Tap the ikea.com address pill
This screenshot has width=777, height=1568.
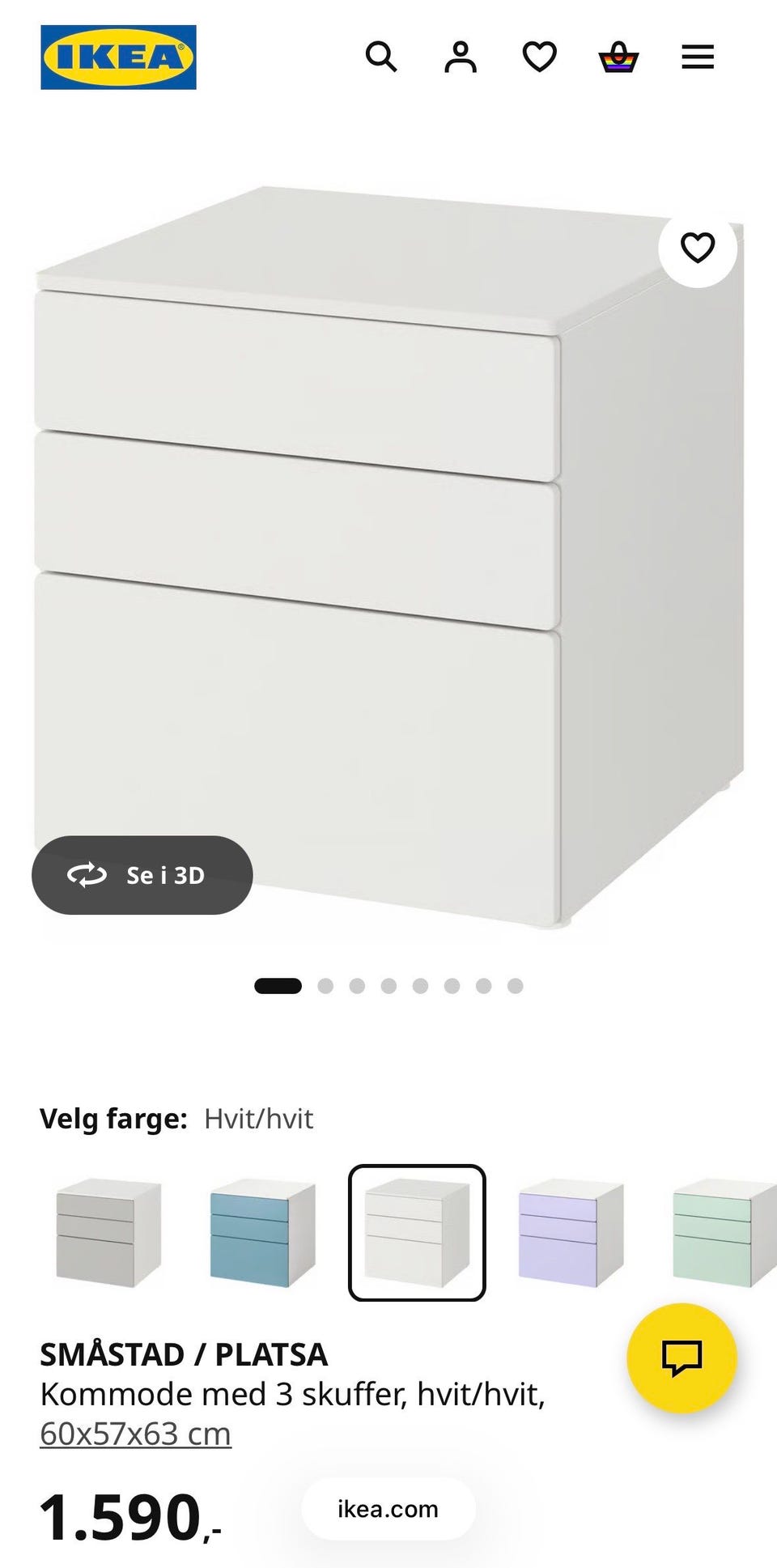point(388,1509)
